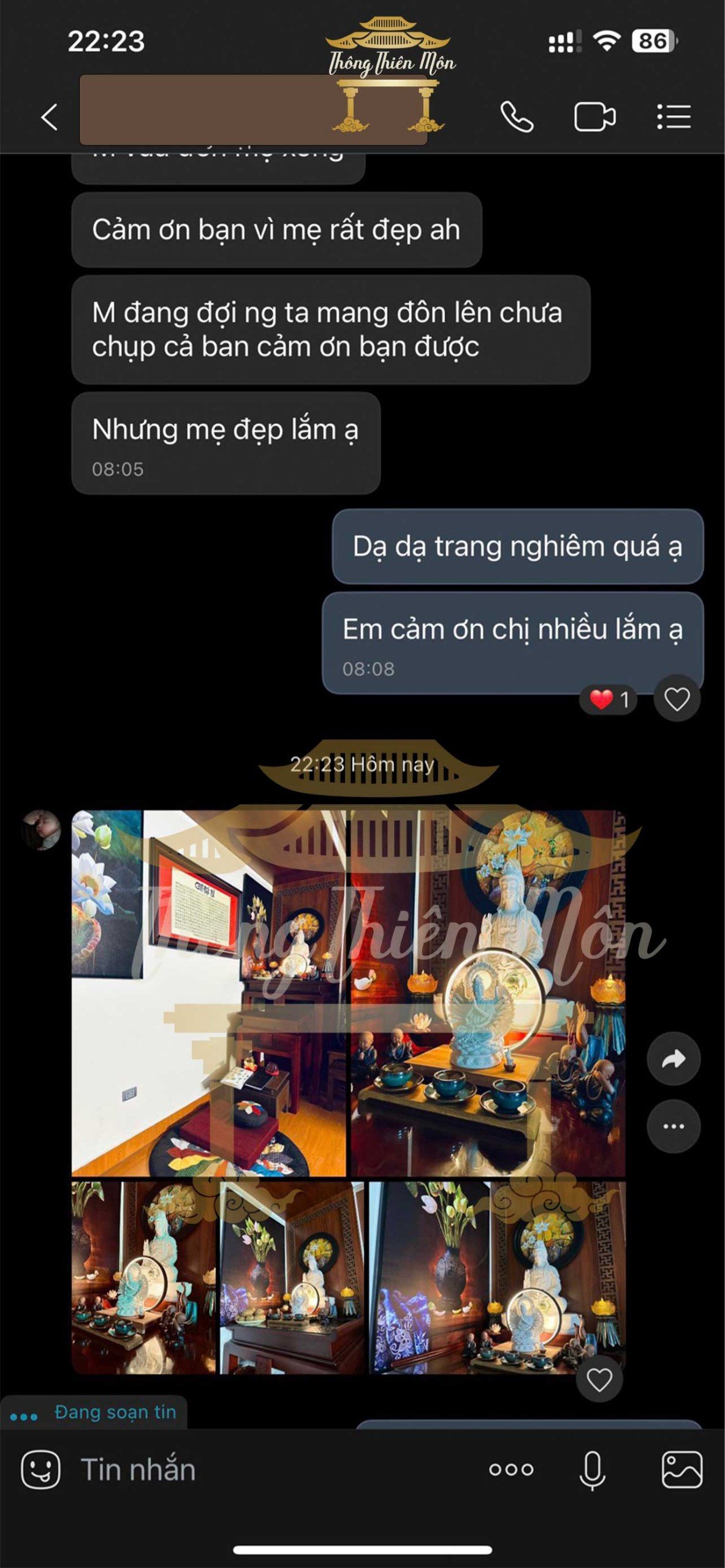The height and width of the screenshot is (1568, 725).
Task: Start a voice call
Action: [x=517, y=116]
